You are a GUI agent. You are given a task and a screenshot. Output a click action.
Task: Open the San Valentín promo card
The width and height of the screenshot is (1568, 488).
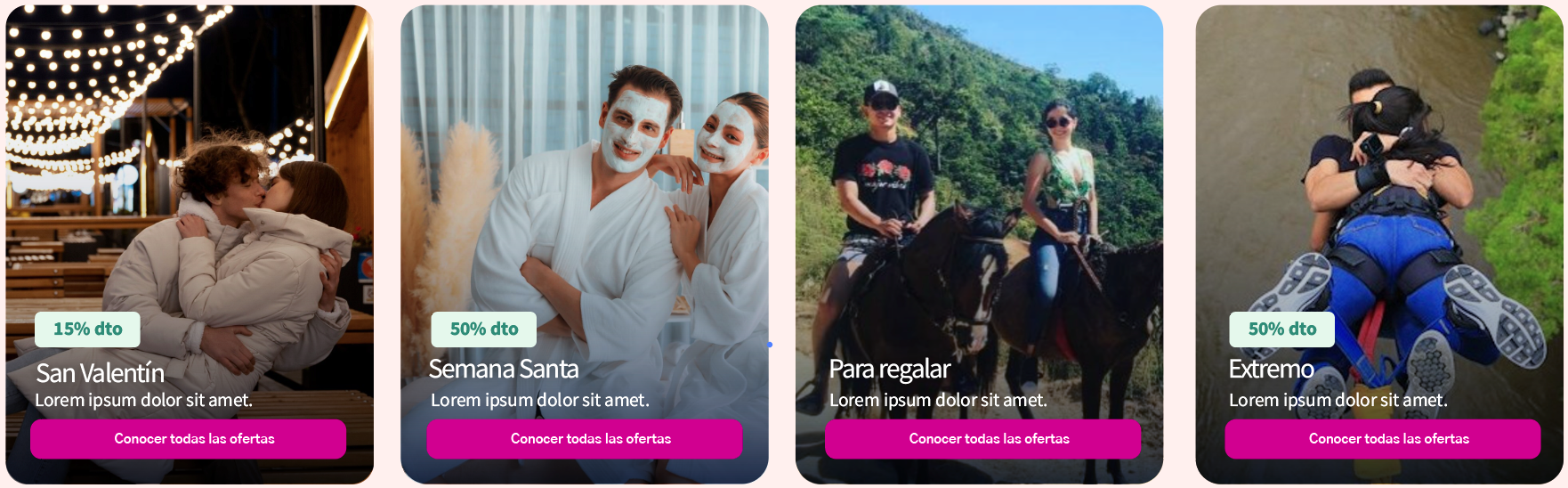(190, 178)
